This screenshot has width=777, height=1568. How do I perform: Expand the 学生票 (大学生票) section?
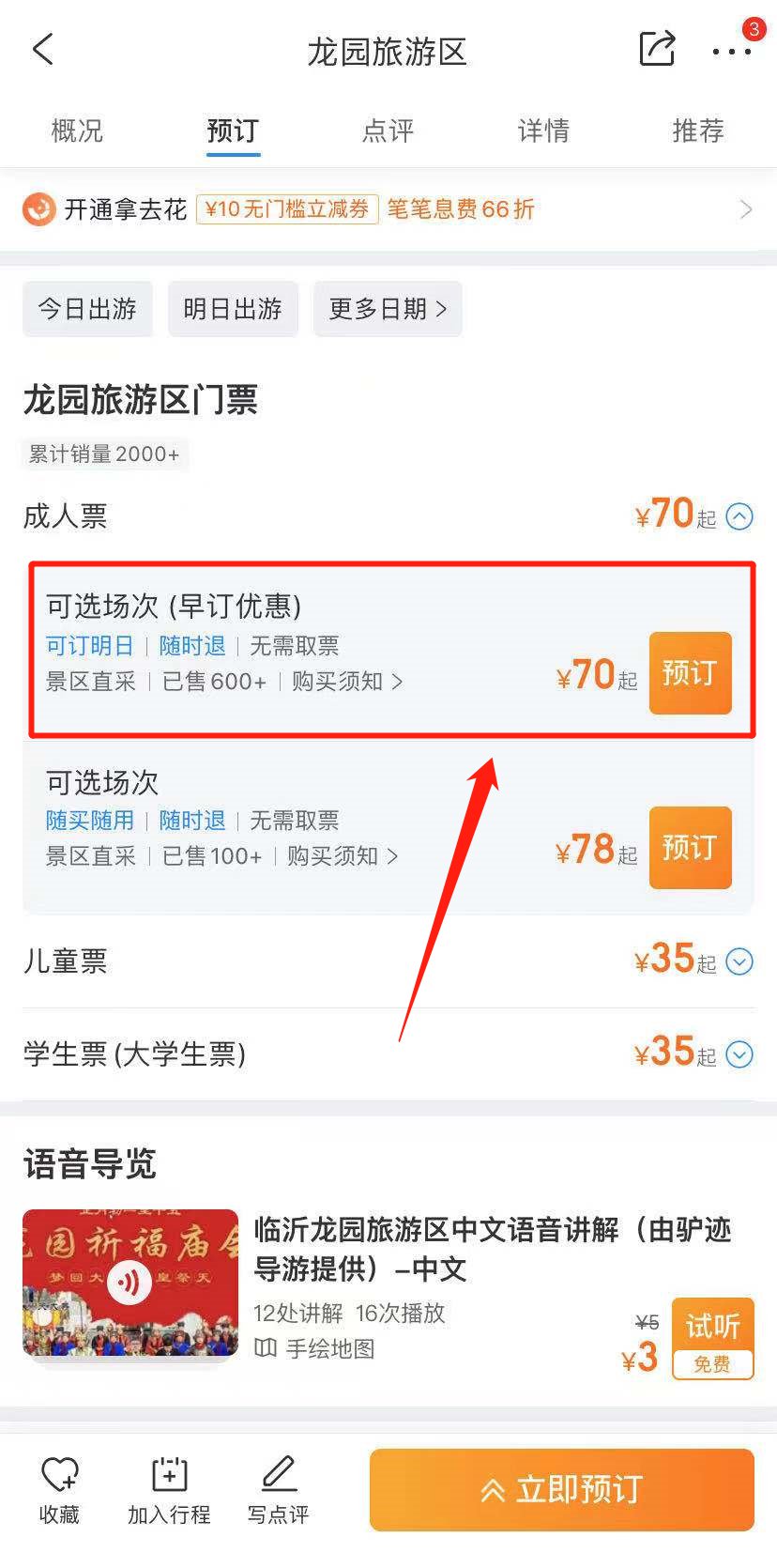739,1054
